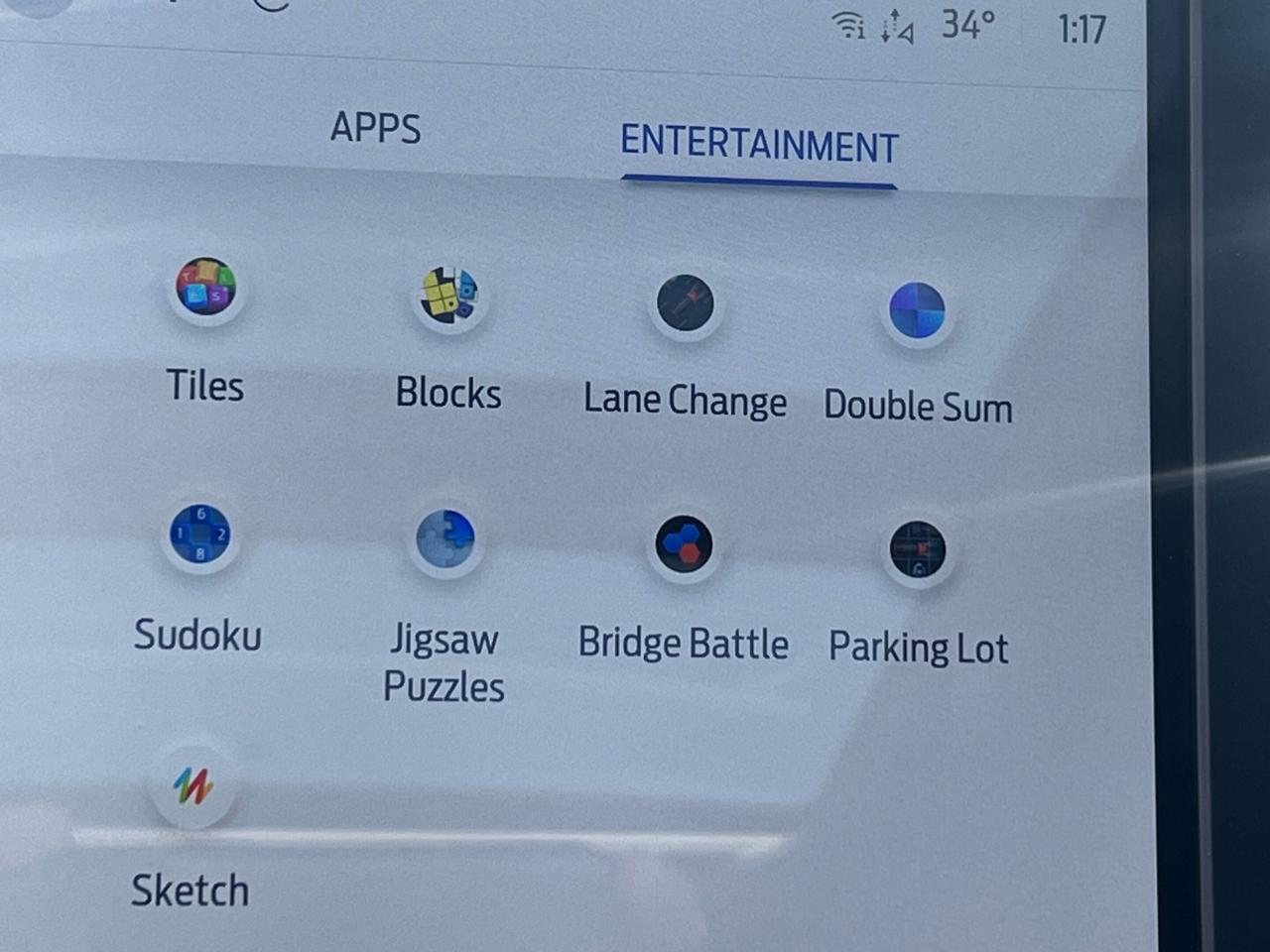The height and width of the screenshot is (952, 1270).
Task: Open Jigsaw Puzzles
Action: (x=444, y=540)
